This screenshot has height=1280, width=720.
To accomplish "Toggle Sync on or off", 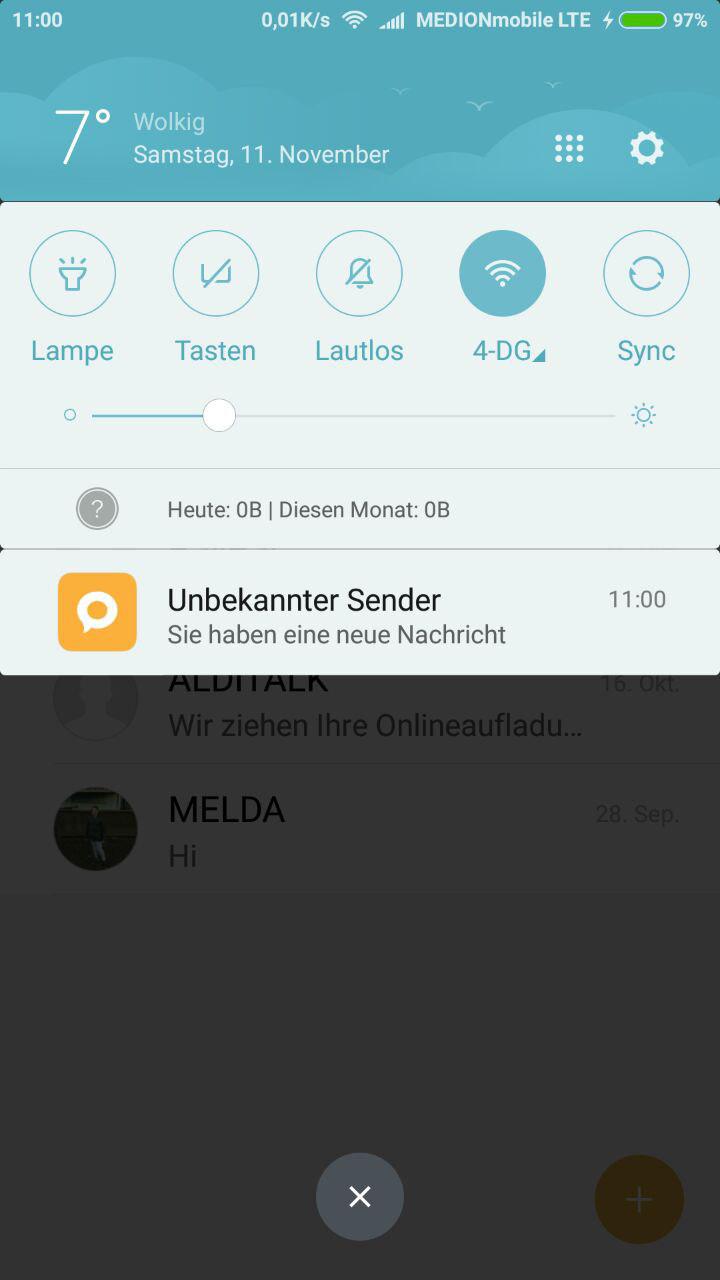I will (x=646, y=274).
